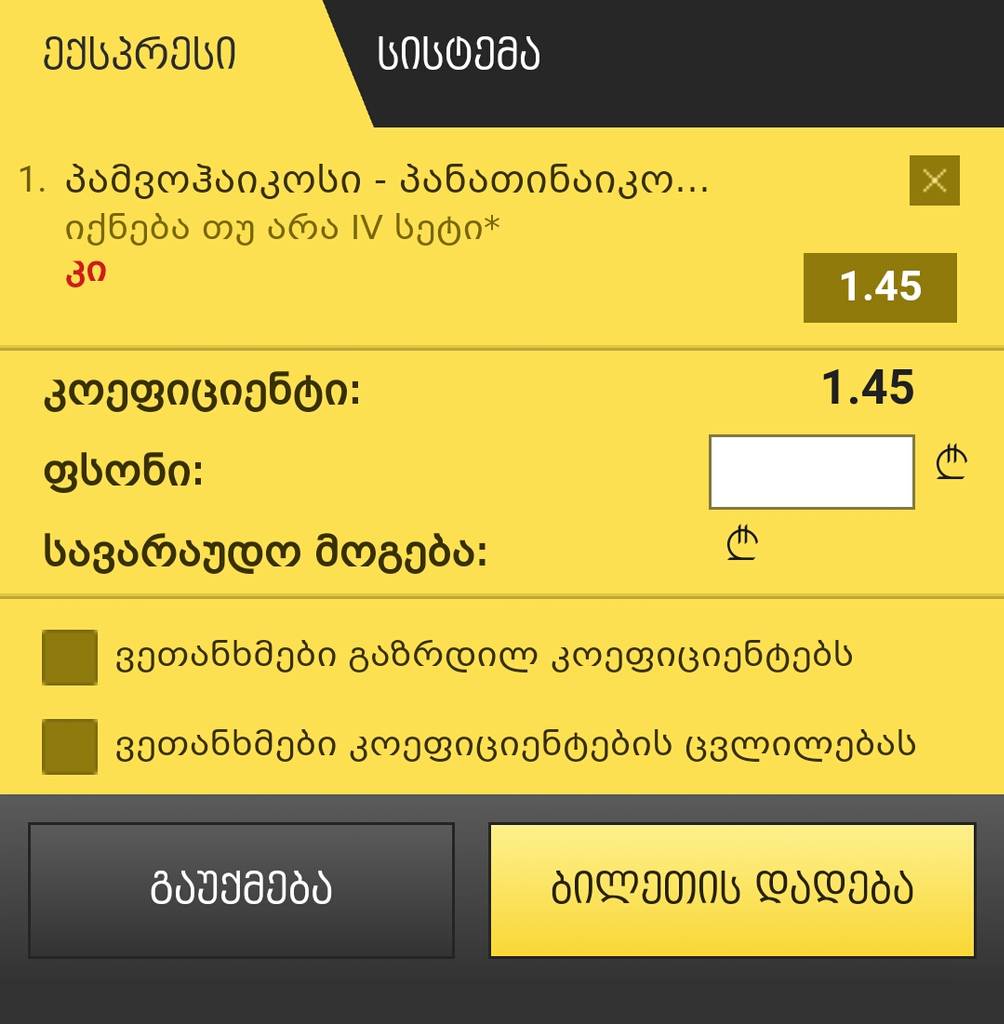Click the yellow 1.45 coefficient swatch
The image size is (1004, 1024).
pyautogui.click(x=880, y=287)
